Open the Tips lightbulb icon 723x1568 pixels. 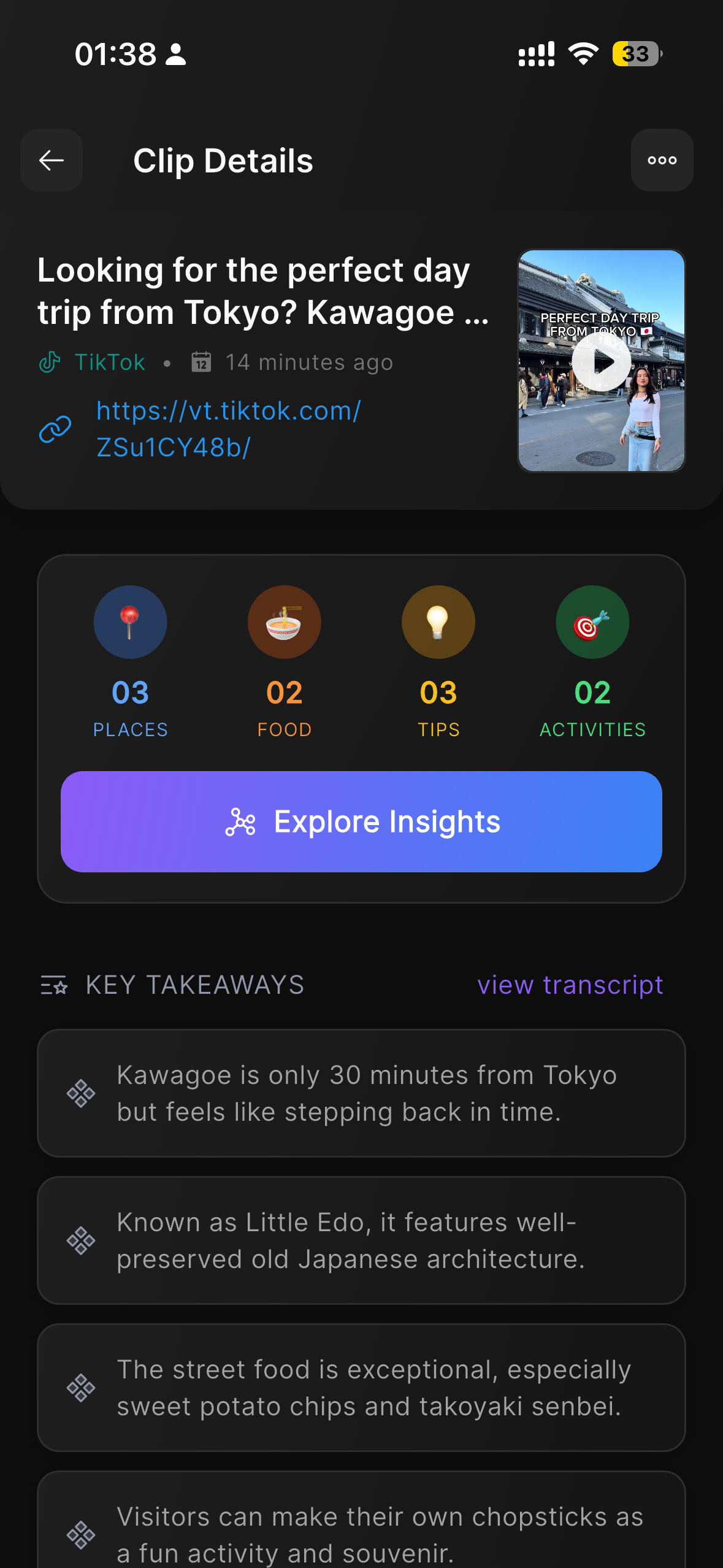tap(438, 621)
